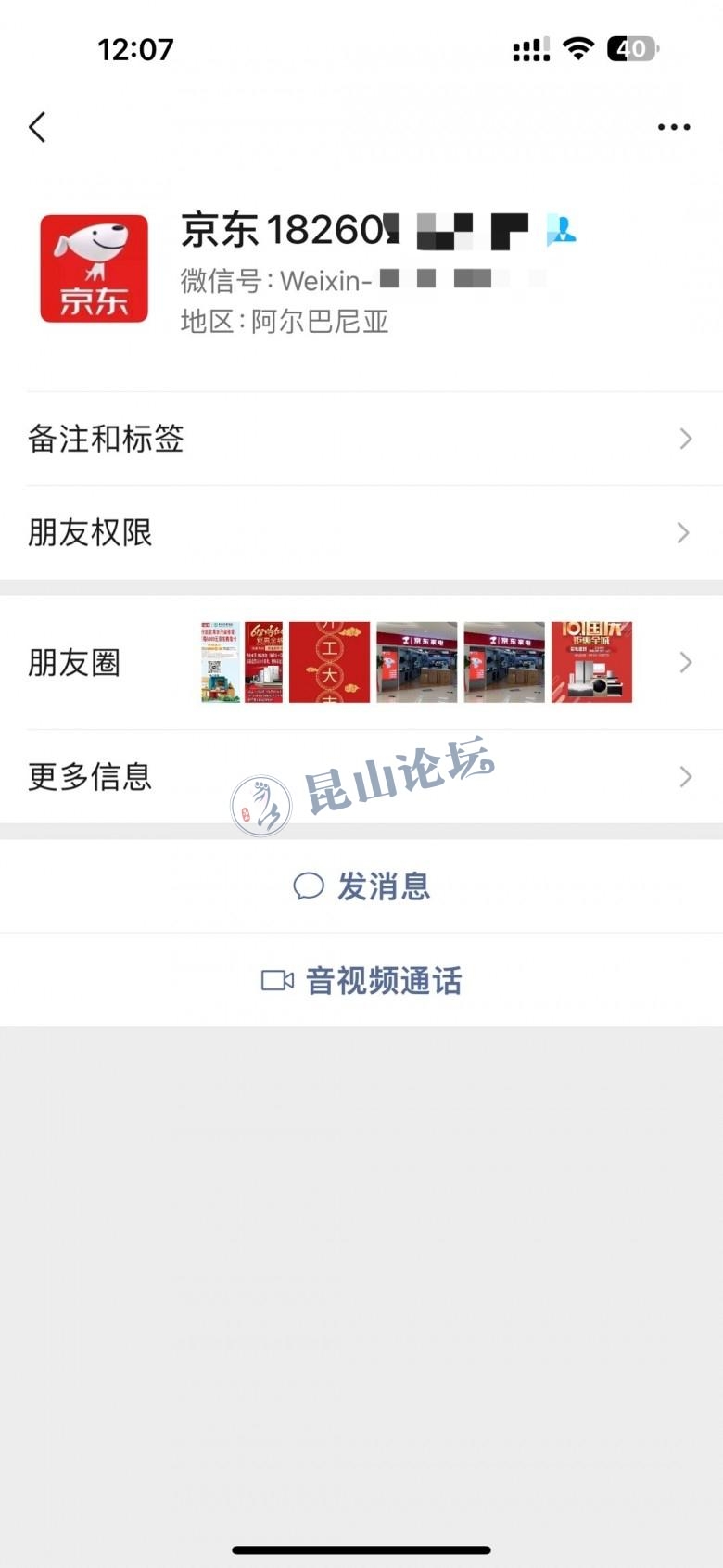Viewport: 723px width, 1568px height.
Task: Open 备注和标签 settings row
Action: click(361, 439)
